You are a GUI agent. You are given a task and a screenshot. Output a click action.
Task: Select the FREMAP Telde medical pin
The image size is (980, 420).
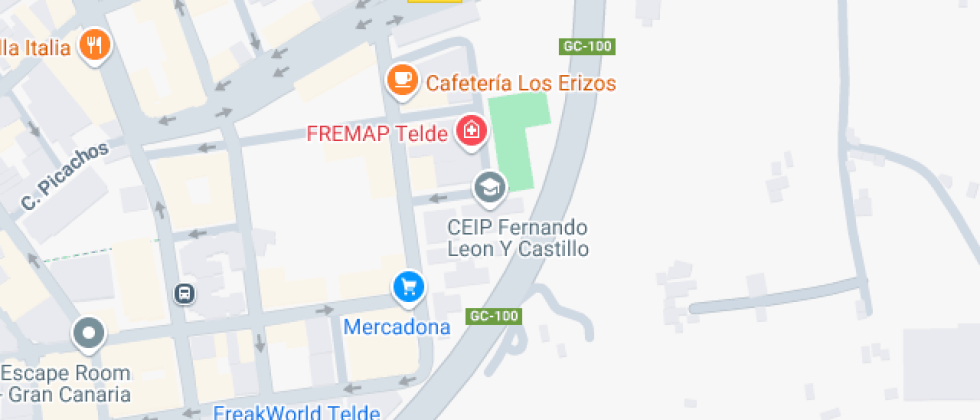470,130
